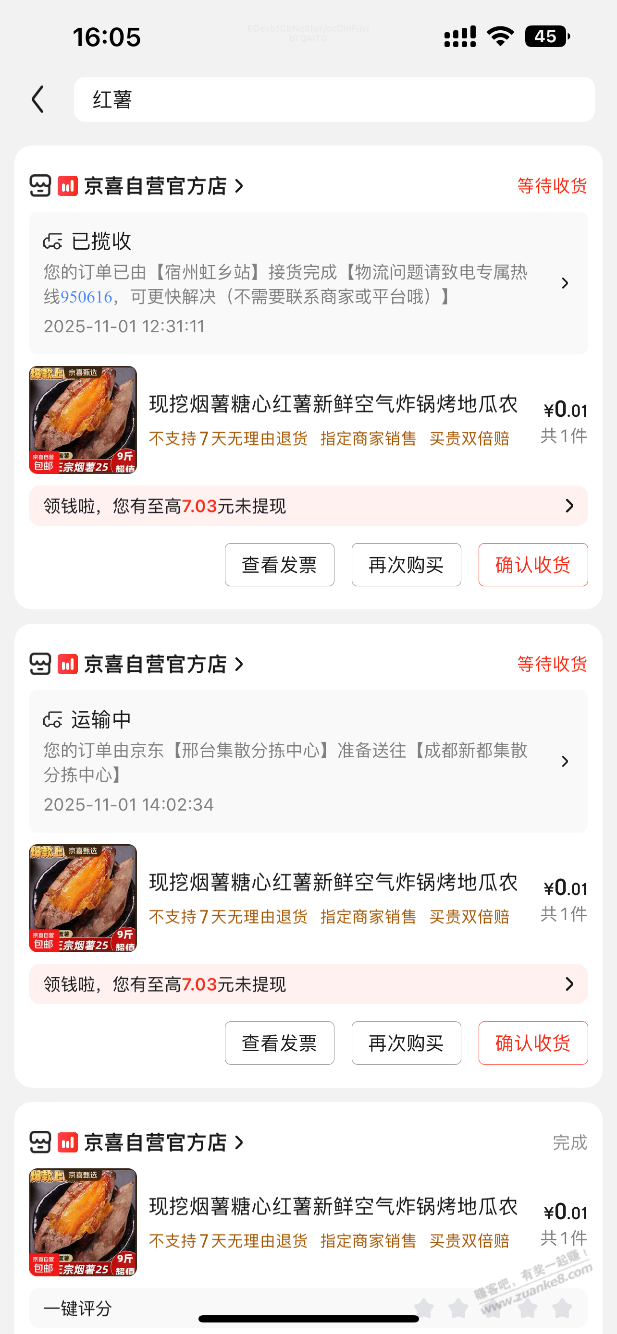Image resolution: width=617 pixels, height=1334 pixels.
Task: Tap 确认收货 in the 已揽收 order
Action: pos(533,565)
